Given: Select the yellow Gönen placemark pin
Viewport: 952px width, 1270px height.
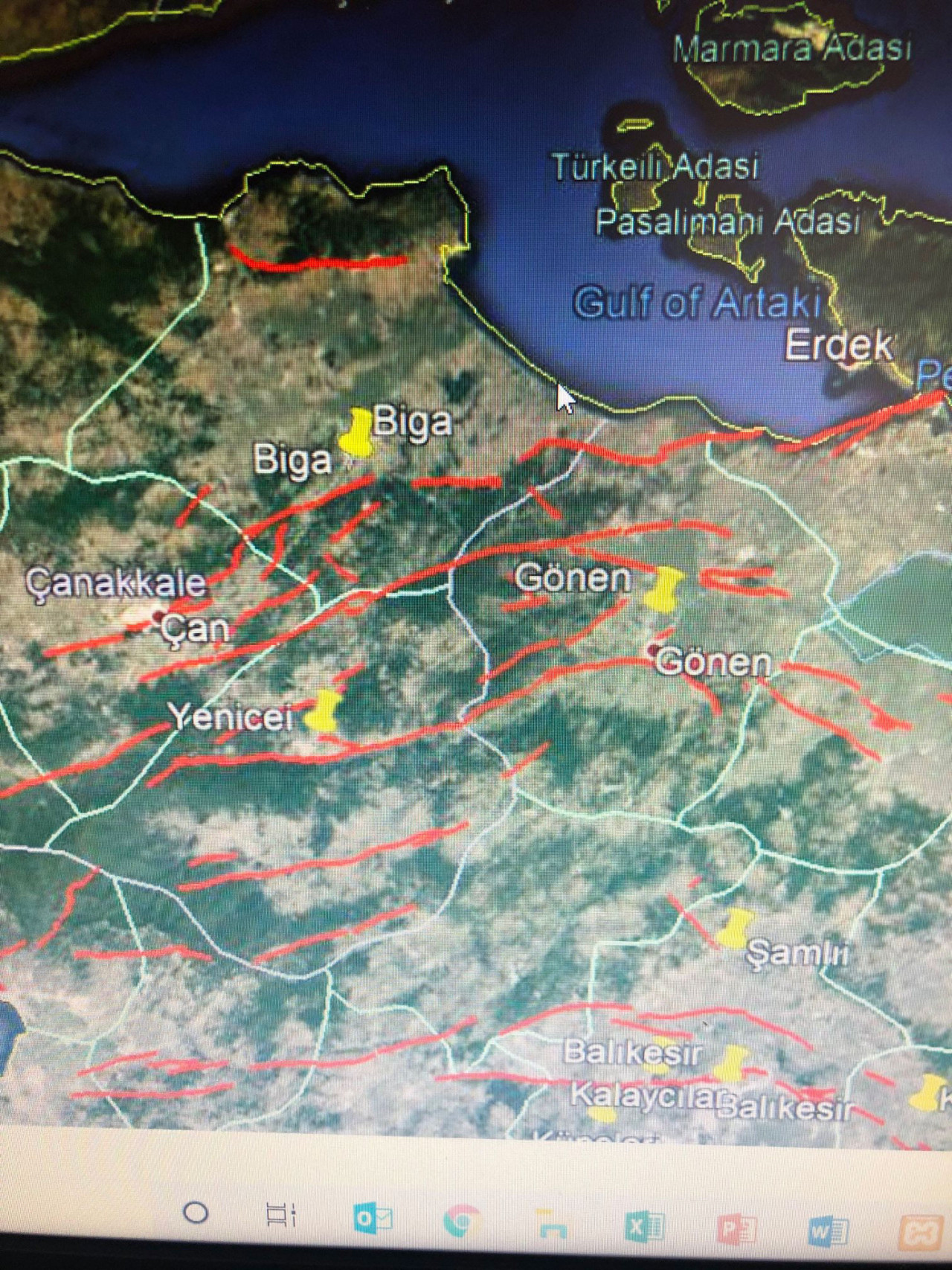Looking at the screenshot, I should click(663, 588).
